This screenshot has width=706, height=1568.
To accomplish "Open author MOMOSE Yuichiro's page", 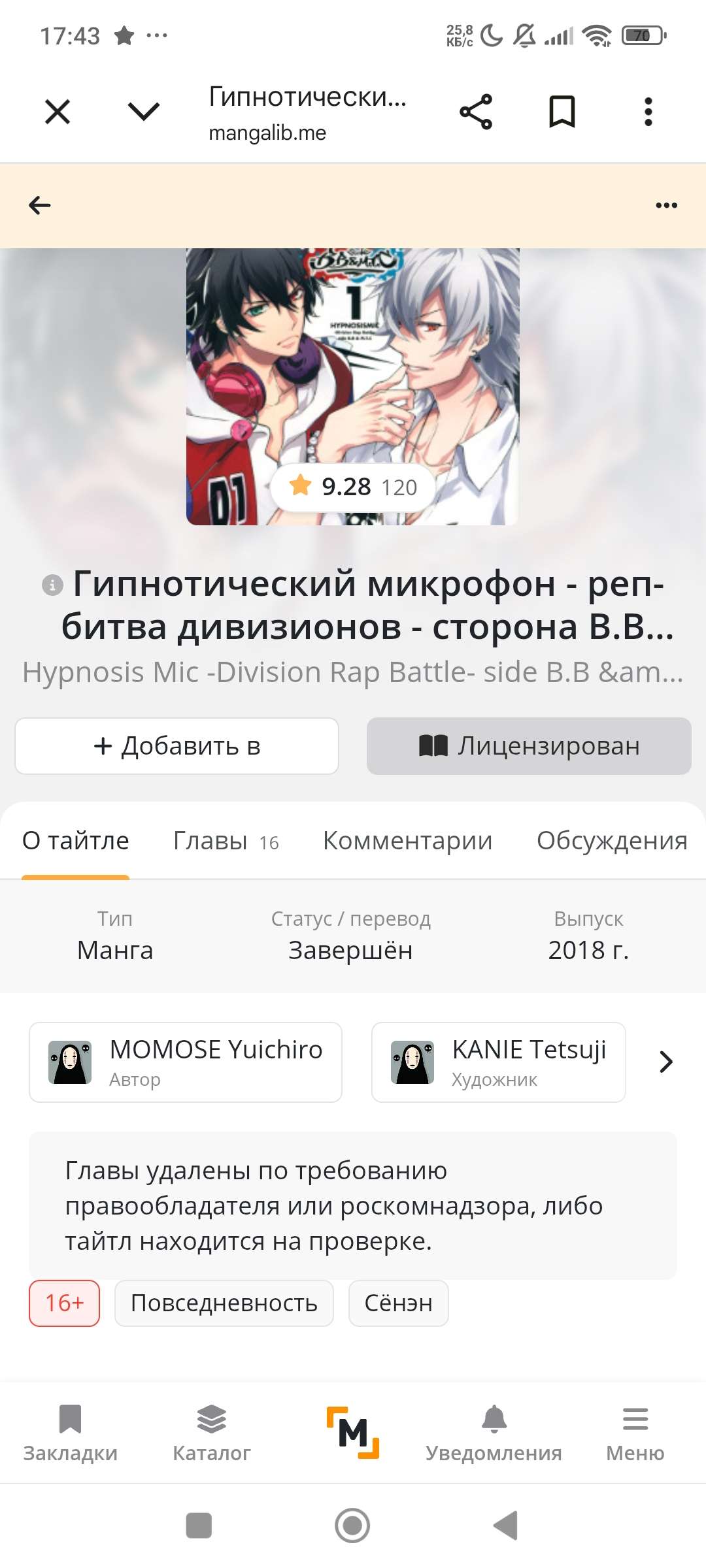I will [x=186, y=1062].
